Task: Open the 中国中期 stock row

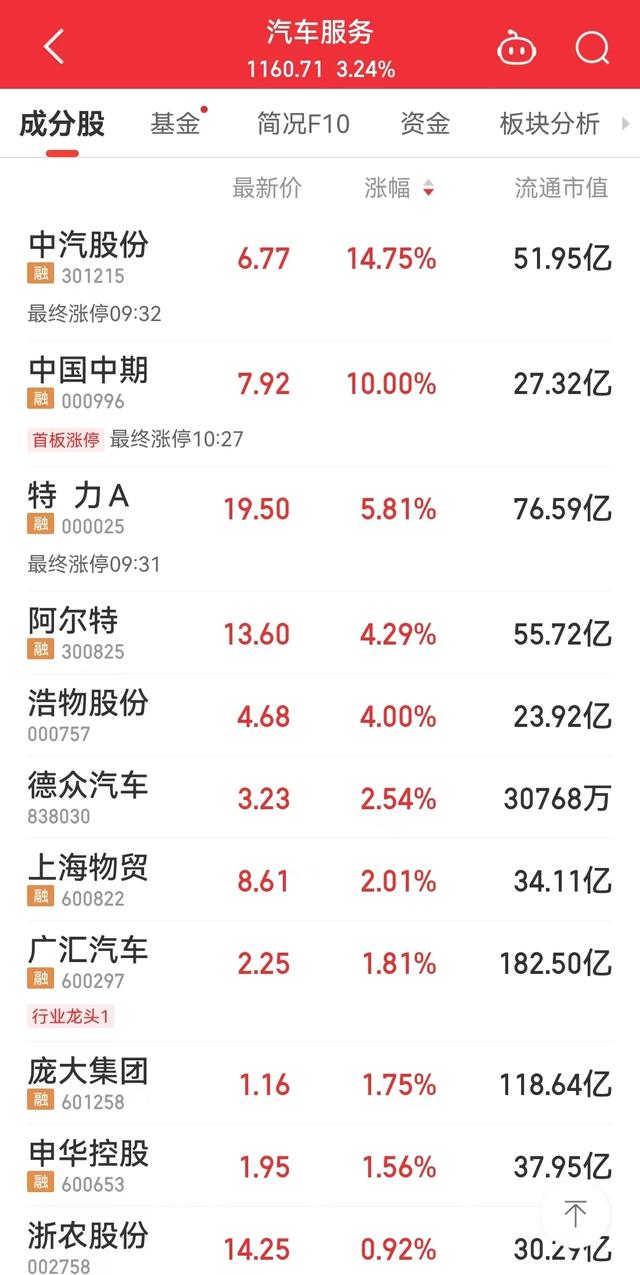Action: pyautogui.click(x=320, y=403)
